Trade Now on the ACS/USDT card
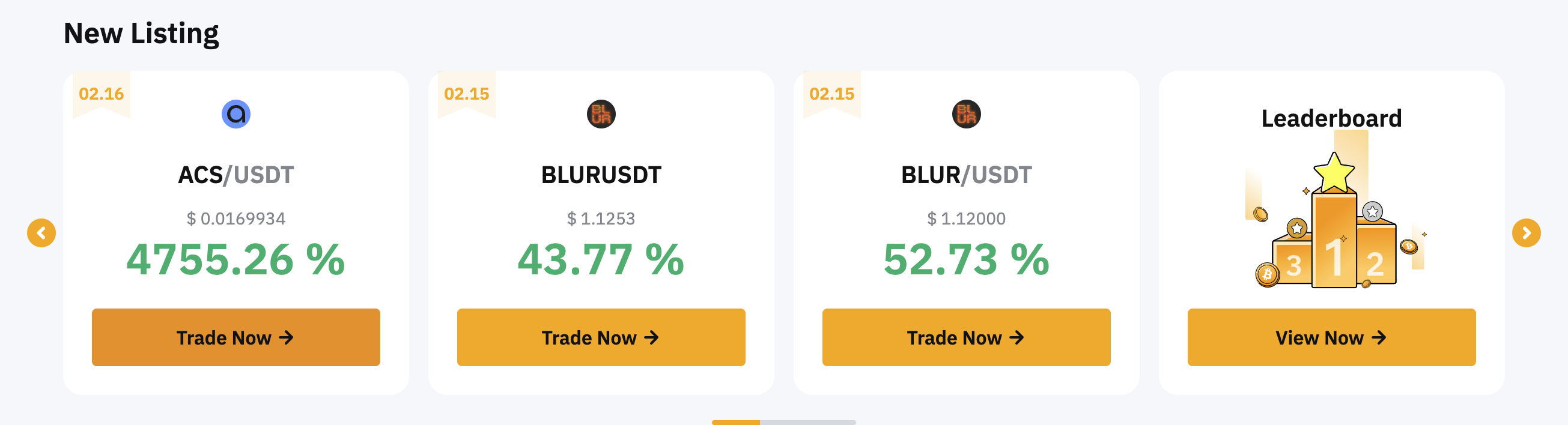Screen dimensions: 1568x425 point(236,337)
